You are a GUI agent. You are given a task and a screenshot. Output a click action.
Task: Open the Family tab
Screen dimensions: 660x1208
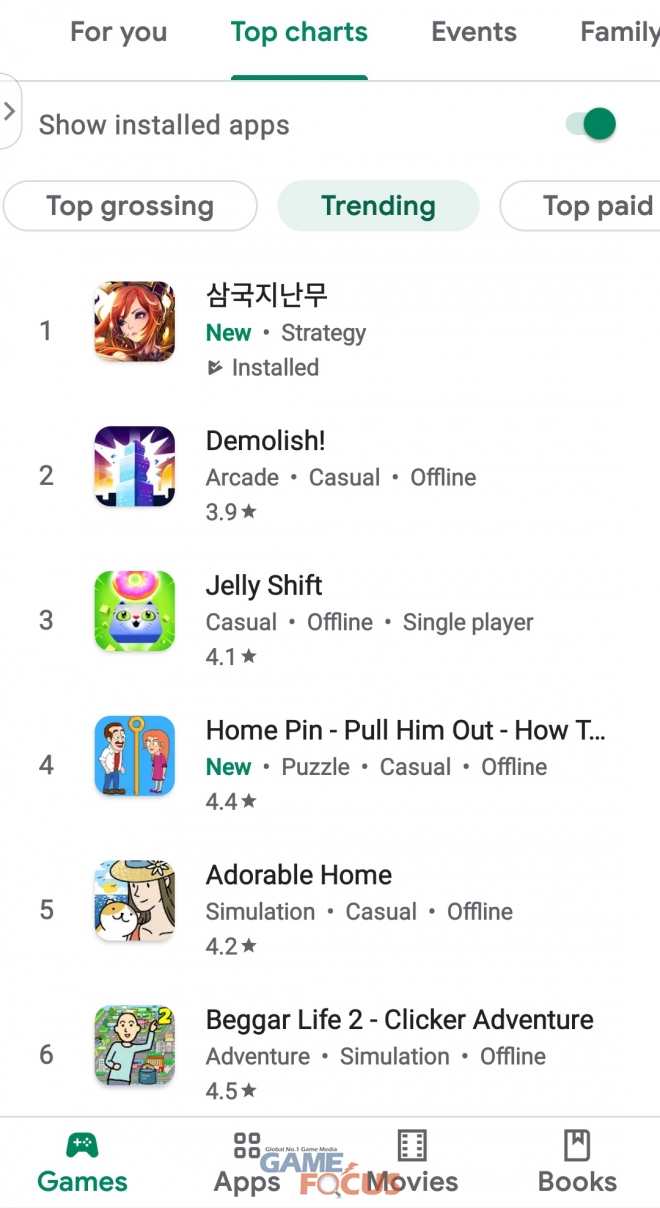pos(618,33)
